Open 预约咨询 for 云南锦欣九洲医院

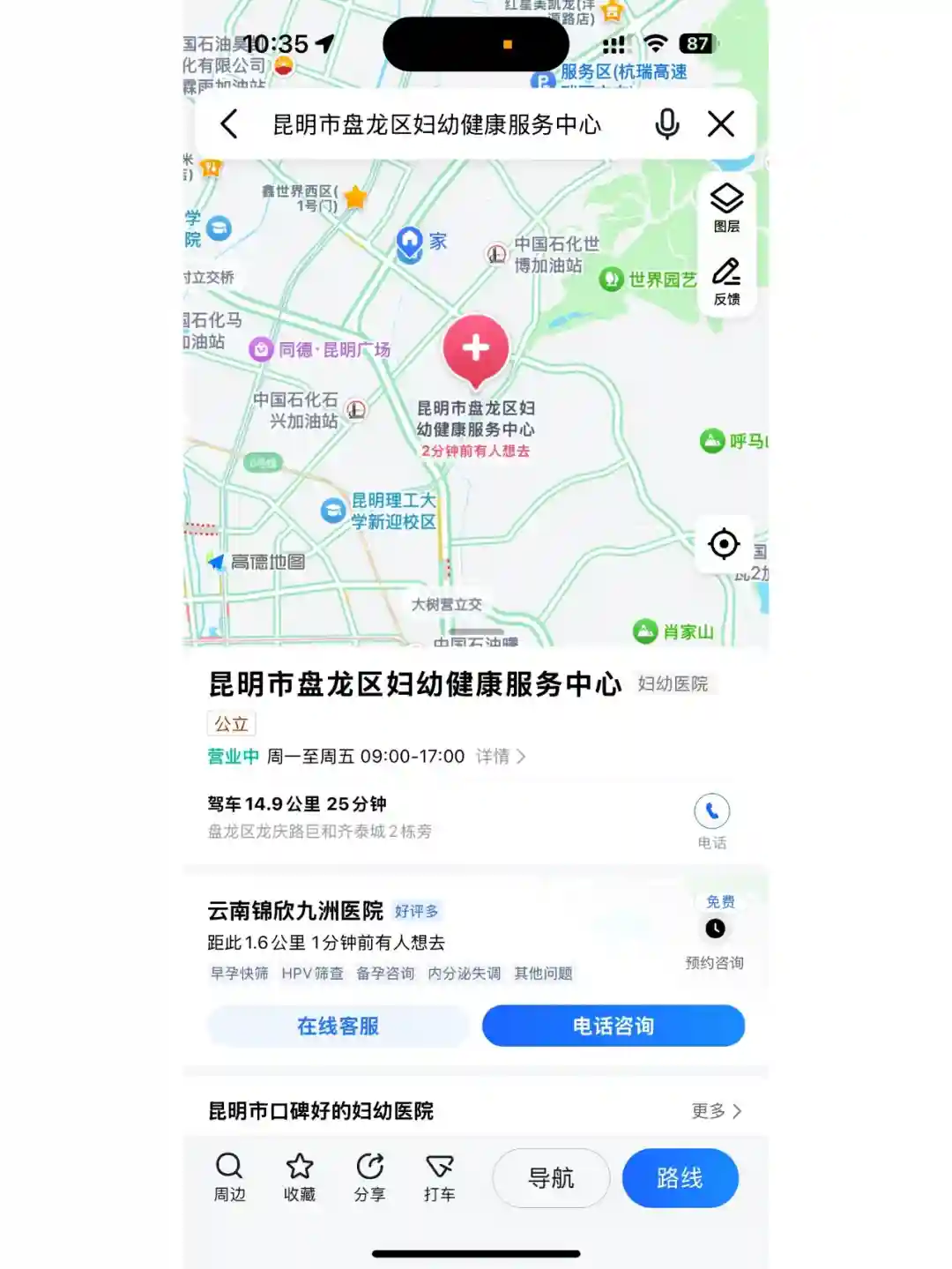tap(715, 937)
